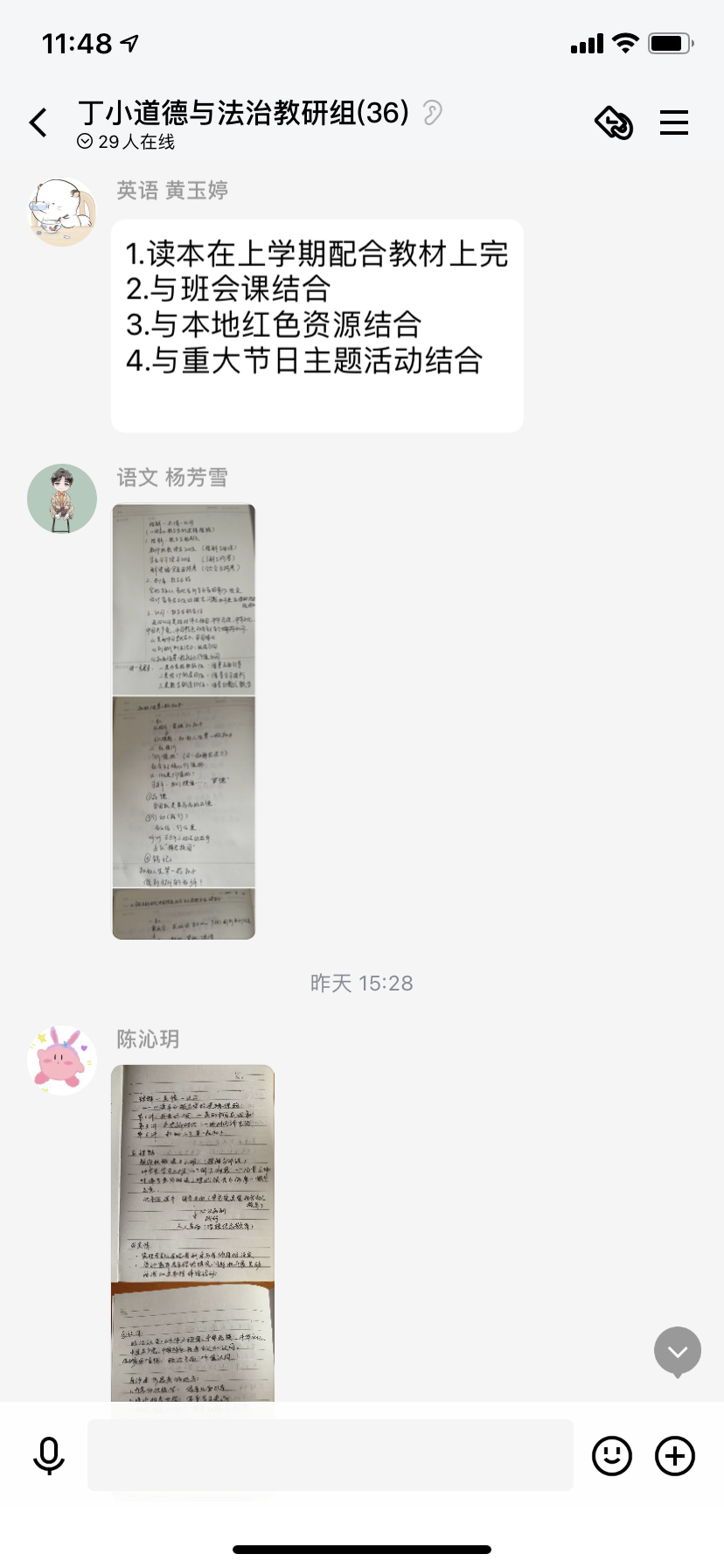The image size is (724, 1568).
Task: Open 陈沁玥's profile avatar
Action: (x=62, y=1060)
